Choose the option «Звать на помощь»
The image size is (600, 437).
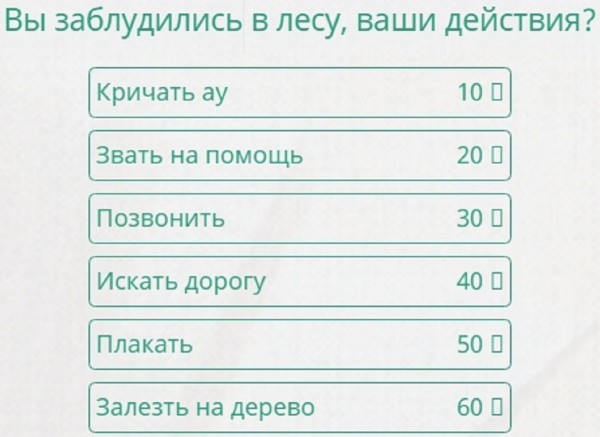[299, 155]
